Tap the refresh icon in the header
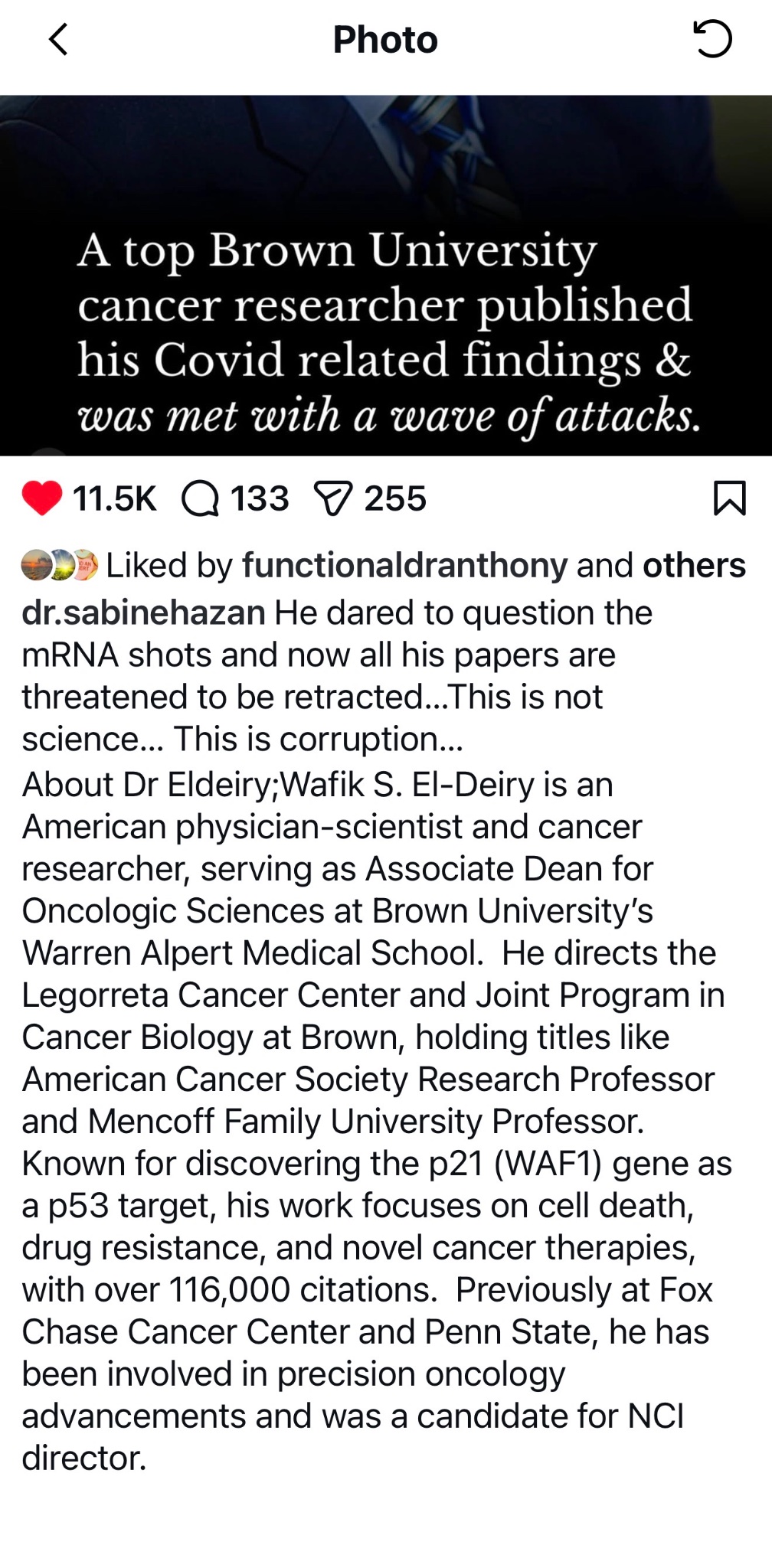 (x=712, y=40)
